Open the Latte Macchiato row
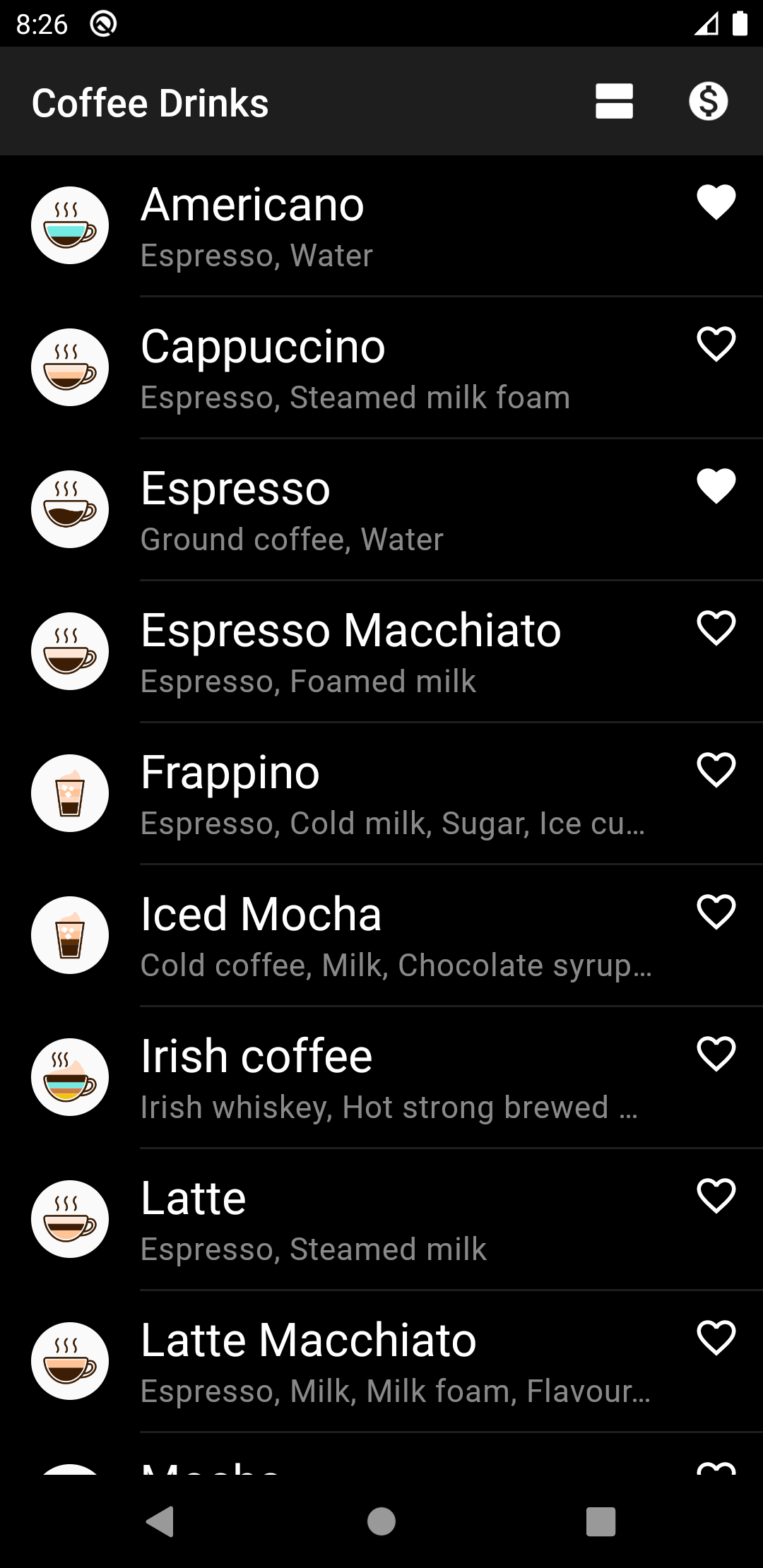The image size is (763, 1568). tap(381, 1362)
